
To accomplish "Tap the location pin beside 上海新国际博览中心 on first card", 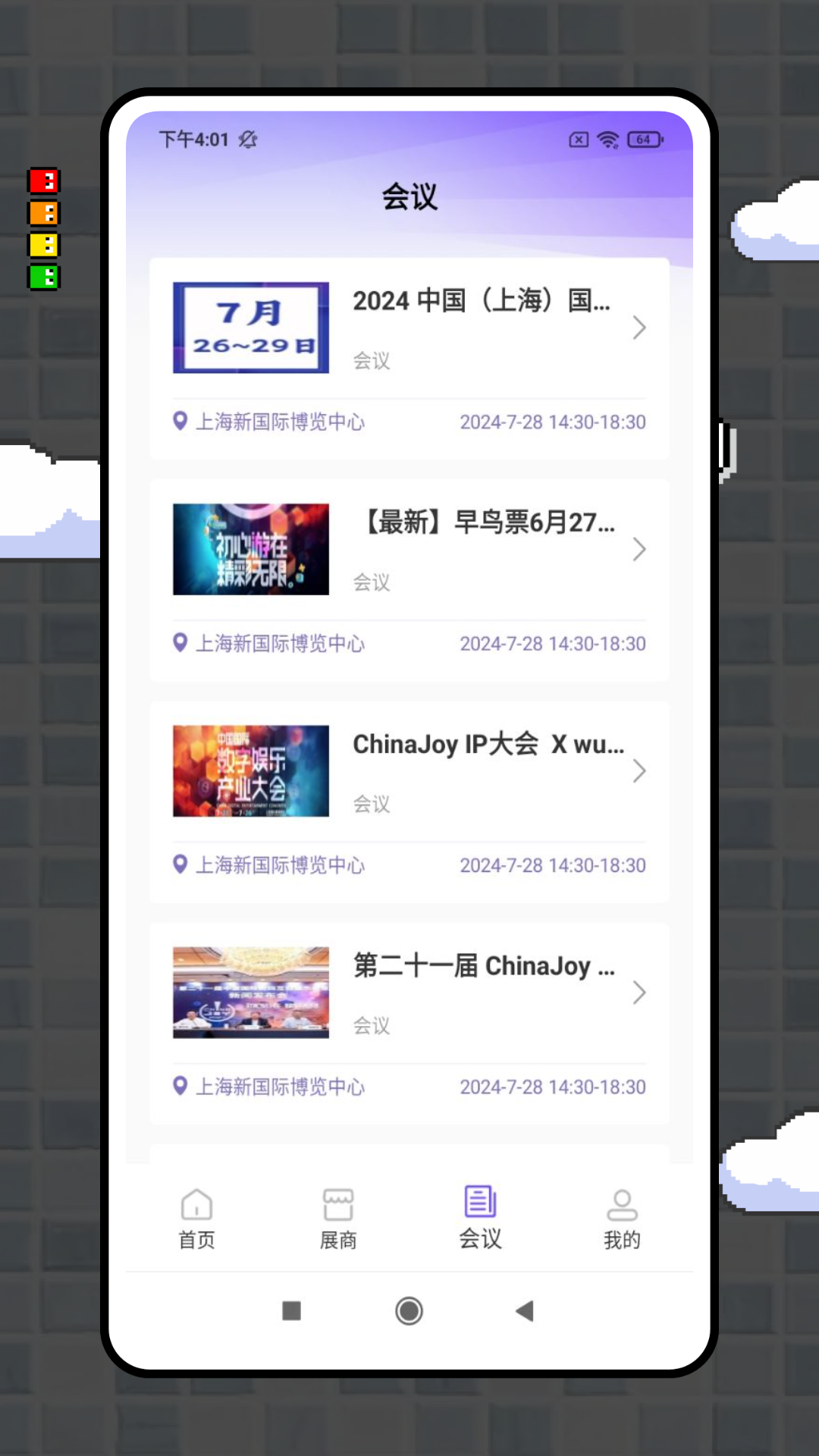I will coord(180,422).
